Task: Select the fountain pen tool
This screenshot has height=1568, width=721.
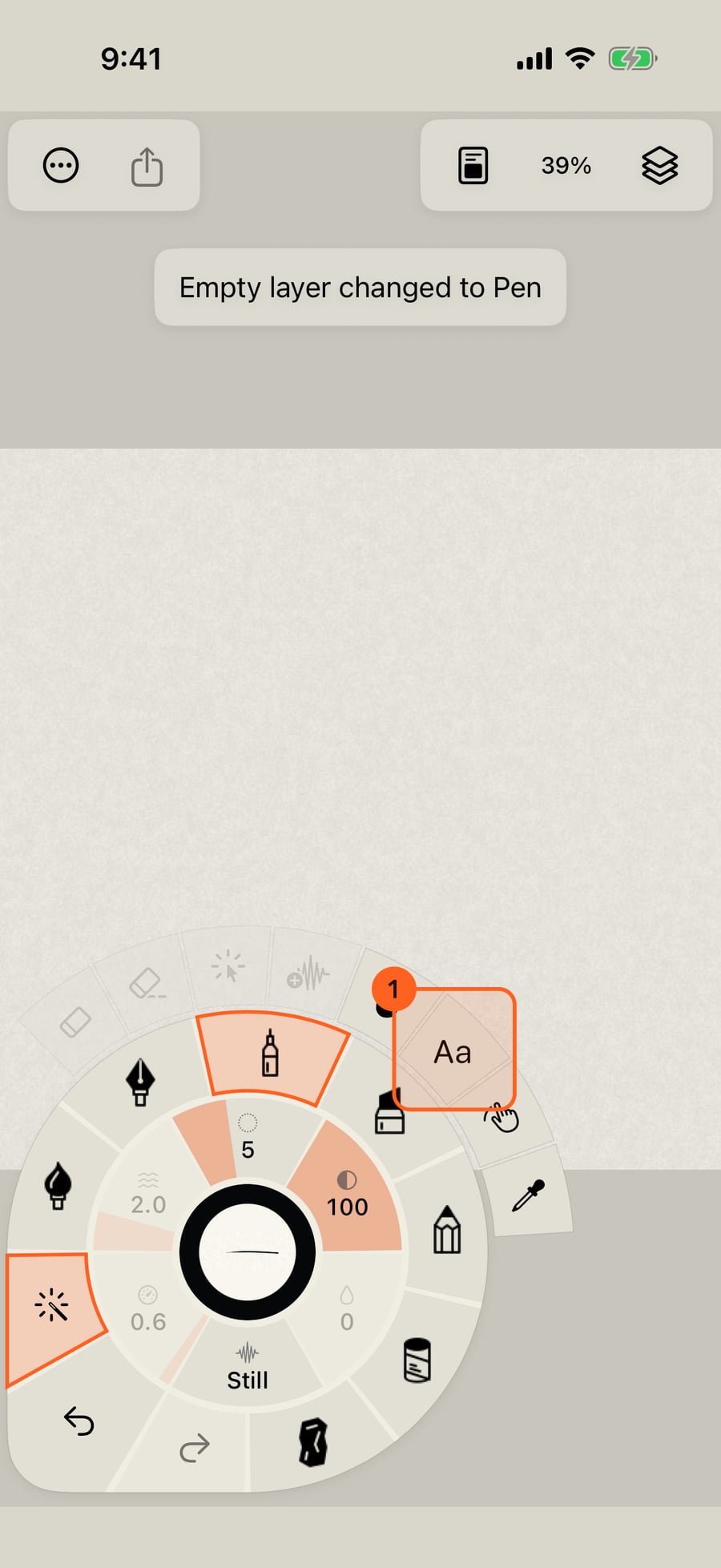Action: (x=140, y=1082)
